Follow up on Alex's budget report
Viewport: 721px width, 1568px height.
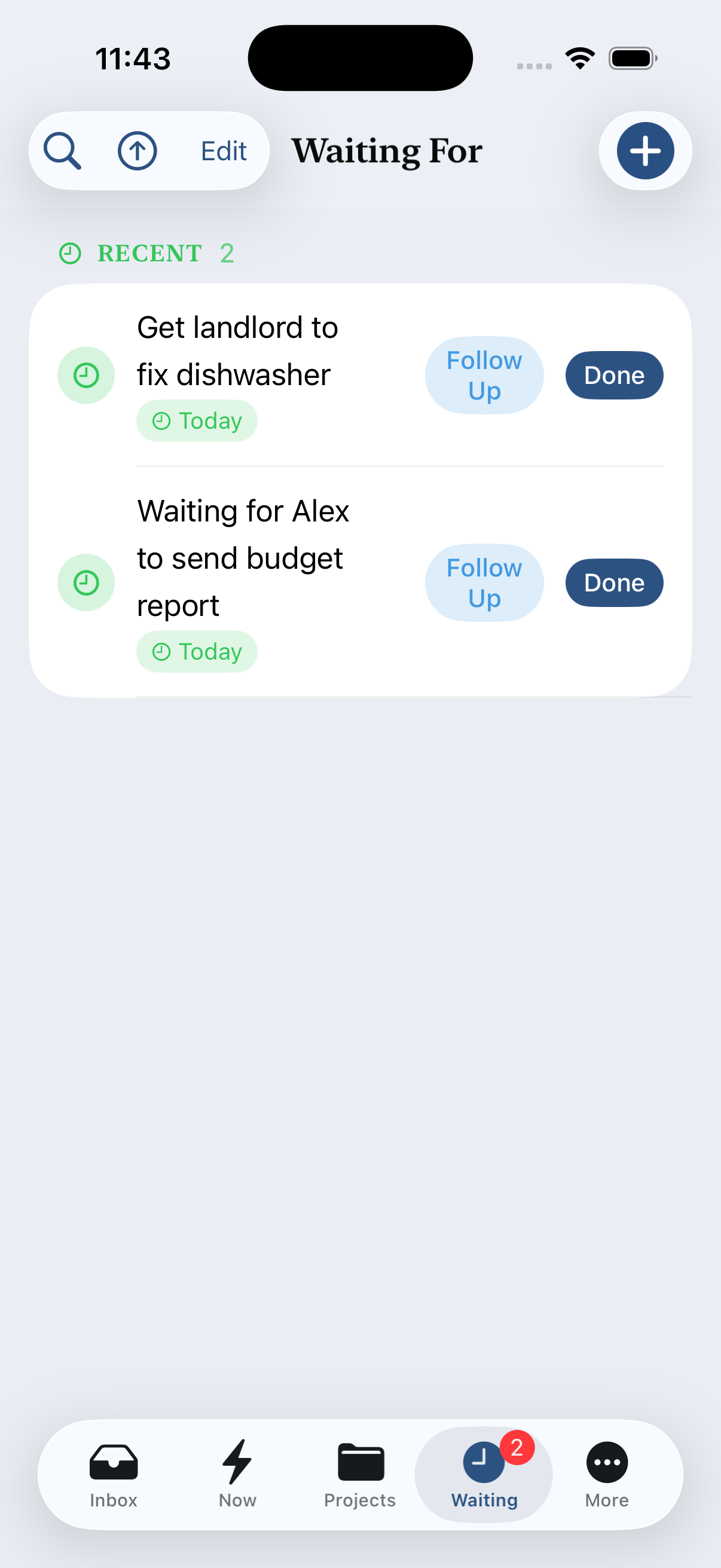[484, 582]
